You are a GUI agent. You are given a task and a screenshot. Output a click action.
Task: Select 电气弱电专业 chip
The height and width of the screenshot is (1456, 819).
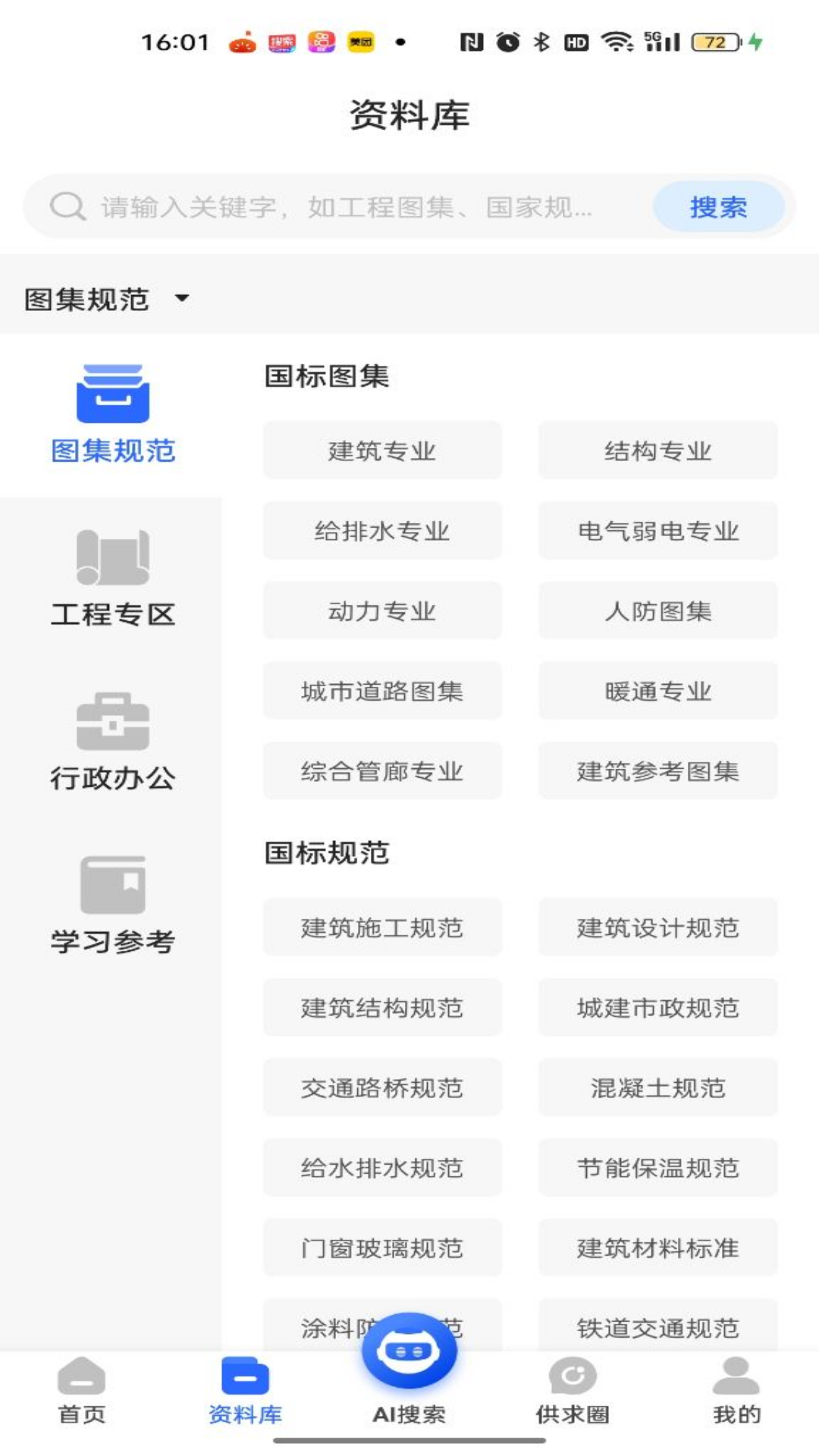click(x=657, y=531)
